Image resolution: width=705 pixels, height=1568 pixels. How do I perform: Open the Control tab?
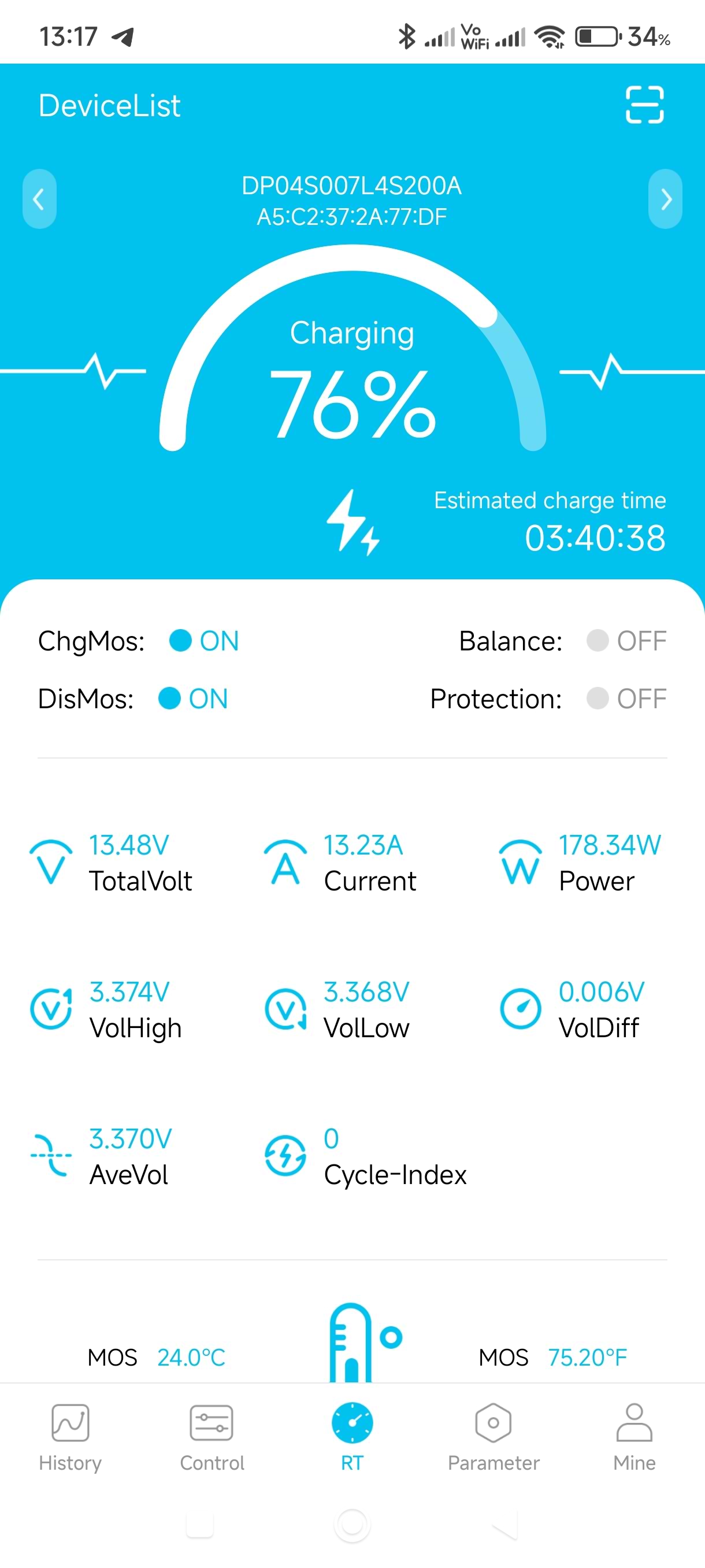[211, 1436]
